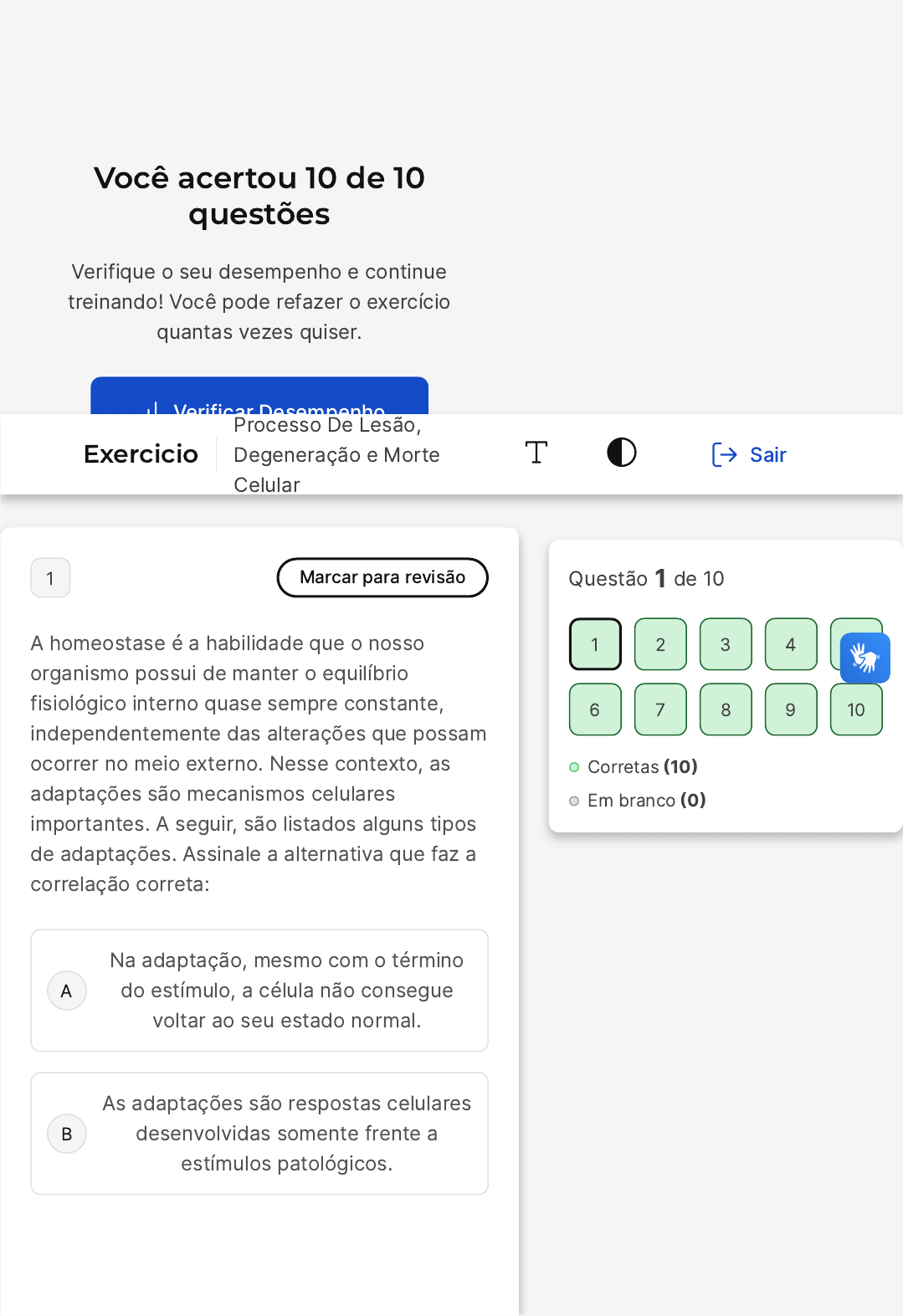Jump to question 3
The height and width of the screenshot is (1316, 903).
726,644
